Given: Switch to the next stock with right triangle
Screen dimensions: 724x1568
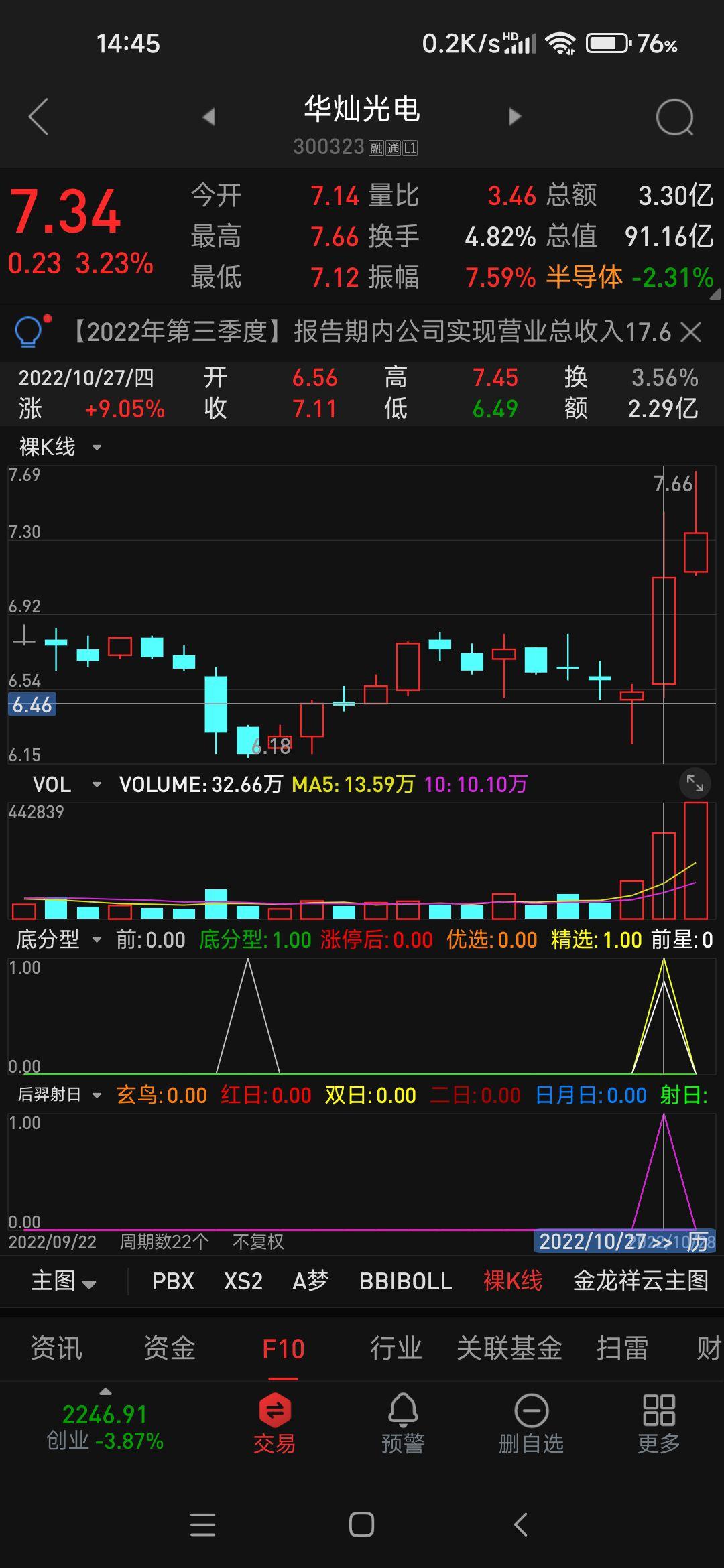Looking at the screenshot, I should (515, 117).
